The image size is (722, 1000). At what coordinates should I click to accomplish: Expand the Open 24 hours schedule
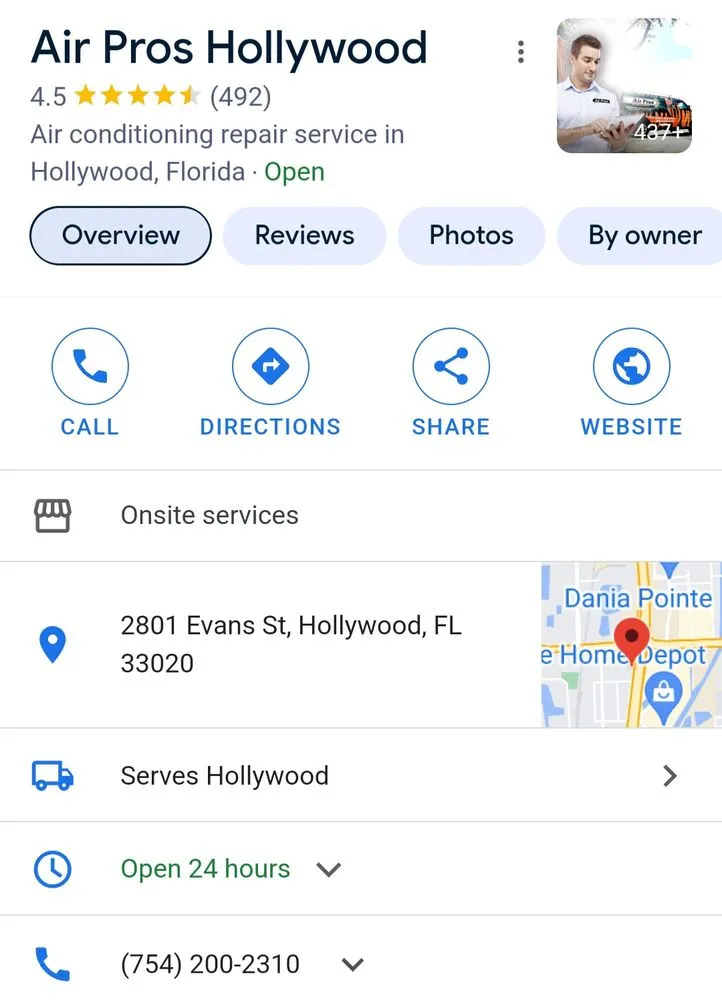point(329,869)
